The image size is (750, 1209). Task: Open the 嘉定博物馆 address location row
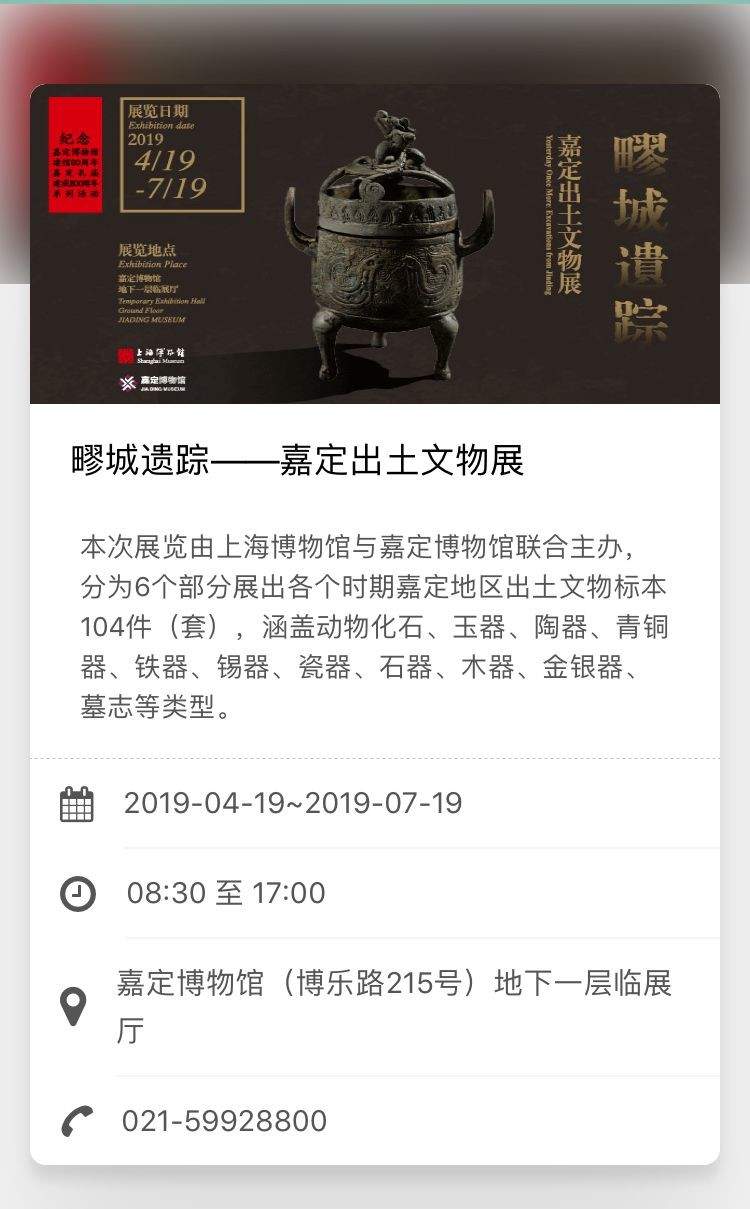[393, 1006]
